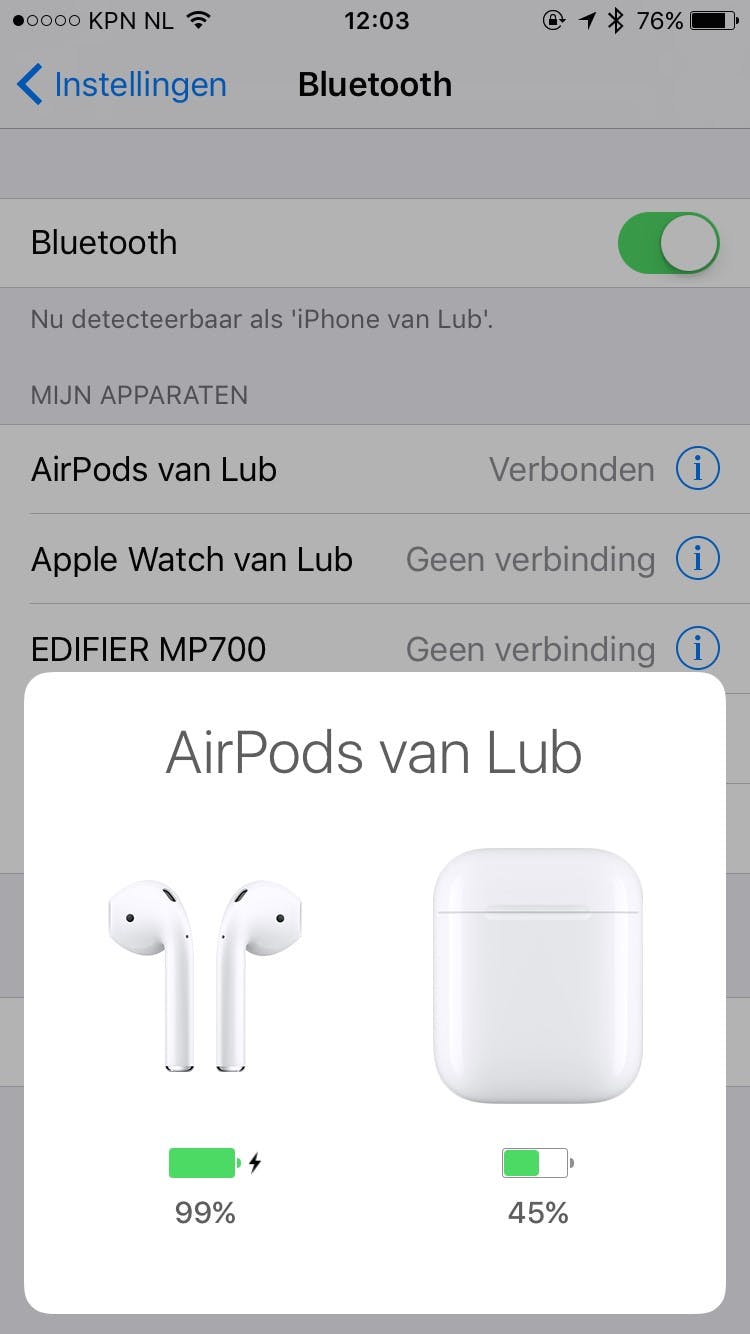Image resolution: width=750 pixels, height=1334 pixels.
Task: Select the Apple Watch van Lub row
Action: pos(300,559)
